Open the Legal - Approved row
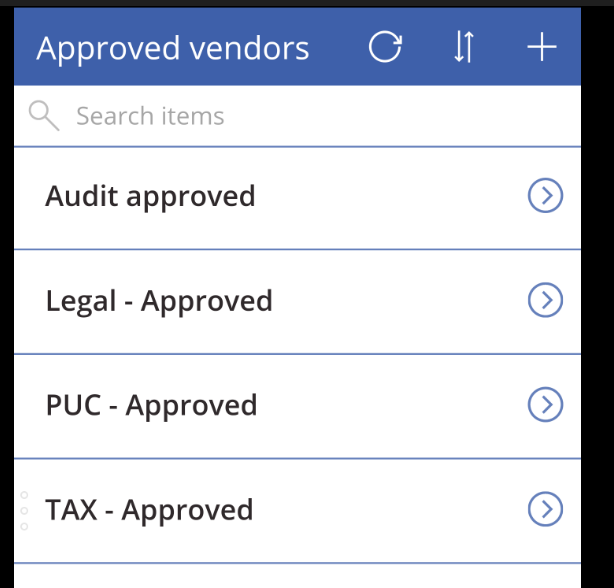The height and width of the screenshot is (588, 614). [545, 300]
